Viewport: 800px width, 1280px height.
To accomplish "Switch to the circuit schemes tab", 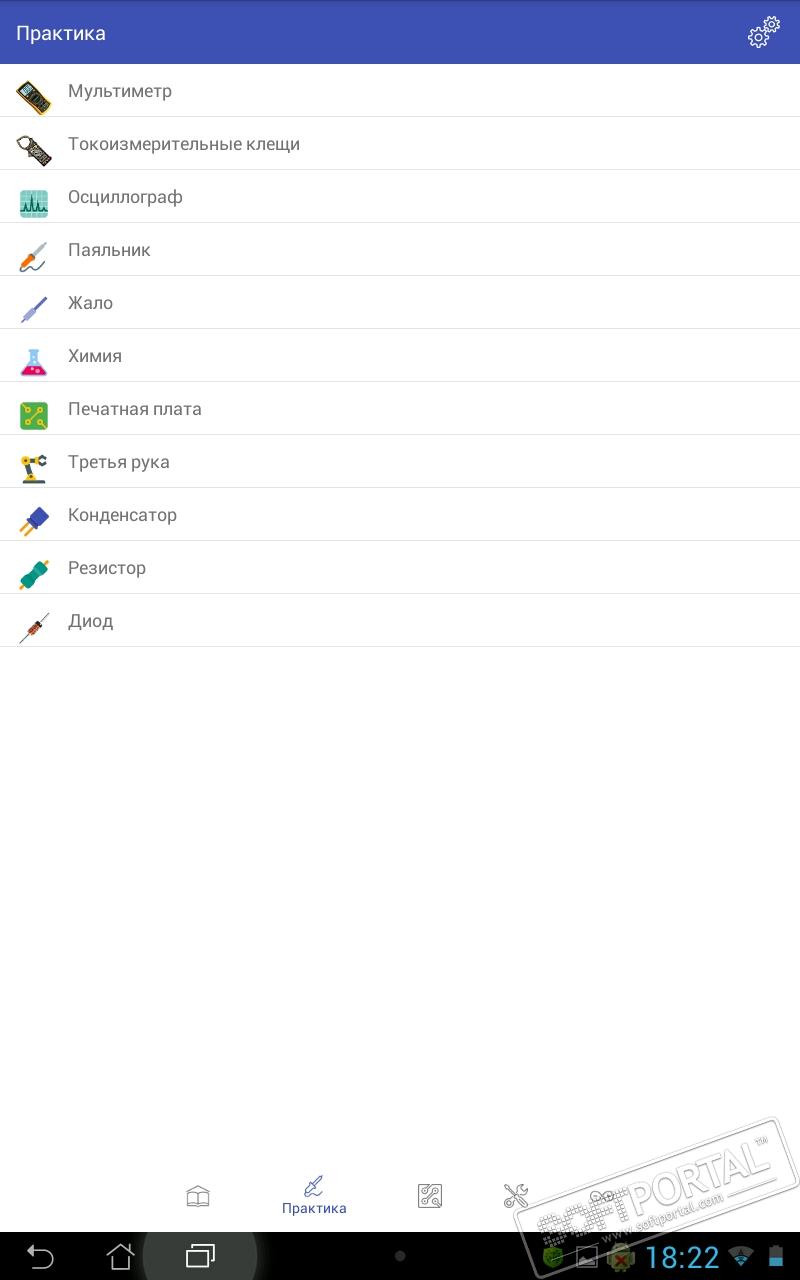I will 430,1196.
